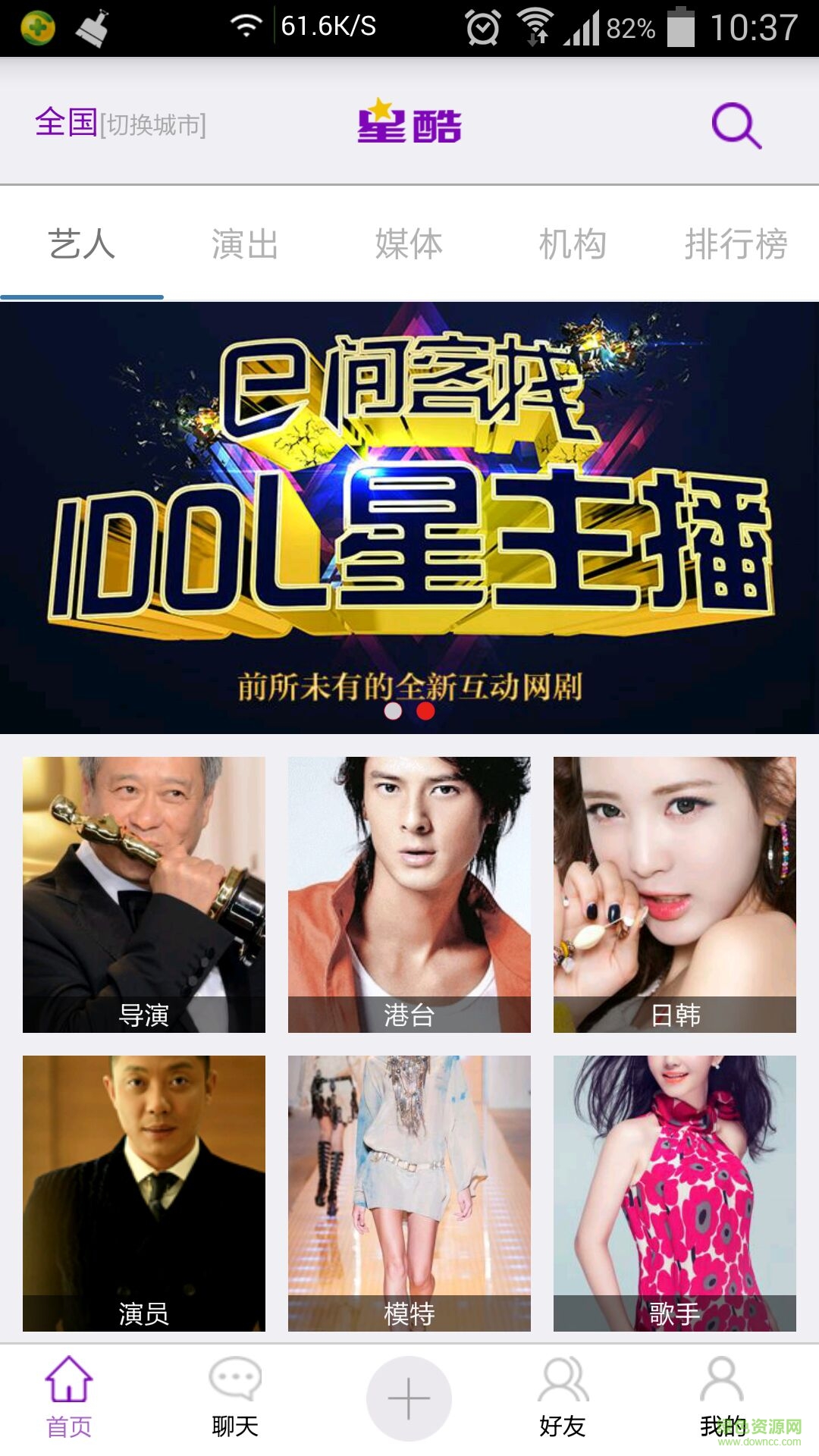Open the search magnifier icon
Screen dimensions: 819x1456
736,125
